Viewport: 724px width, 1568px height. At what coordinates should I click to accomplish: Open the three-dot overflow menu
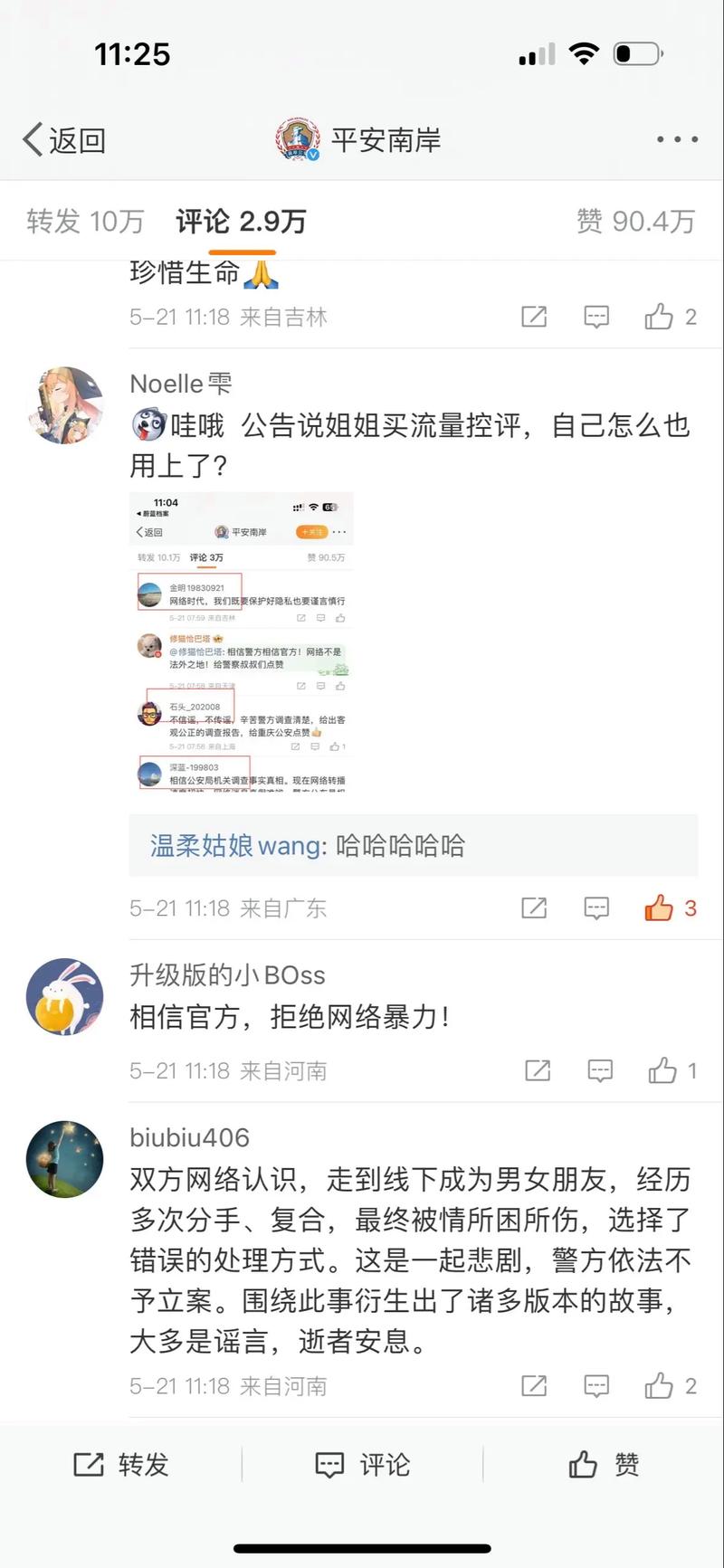point(676,140)
